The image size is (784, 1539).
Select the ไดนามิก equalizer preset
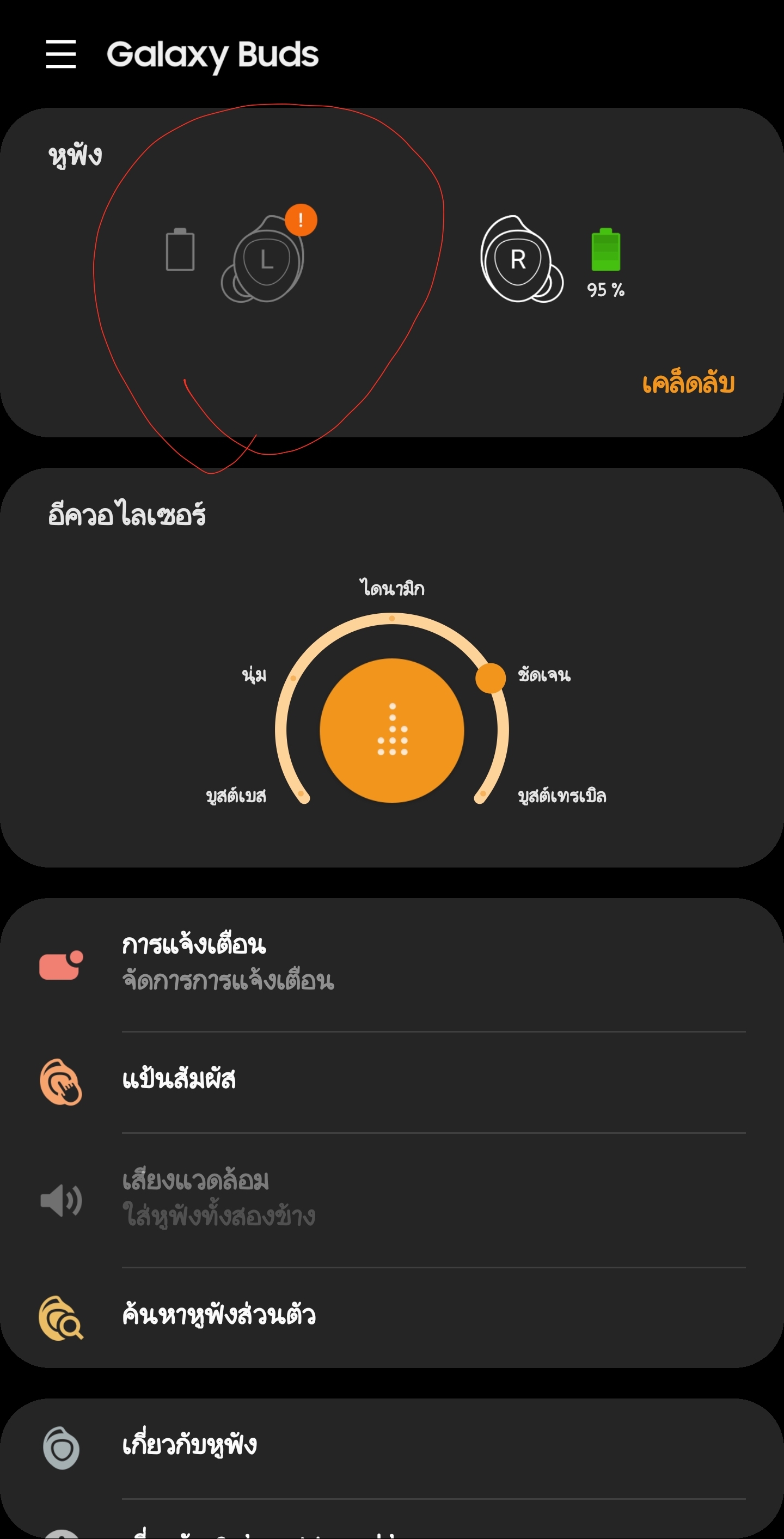(391, 588)
